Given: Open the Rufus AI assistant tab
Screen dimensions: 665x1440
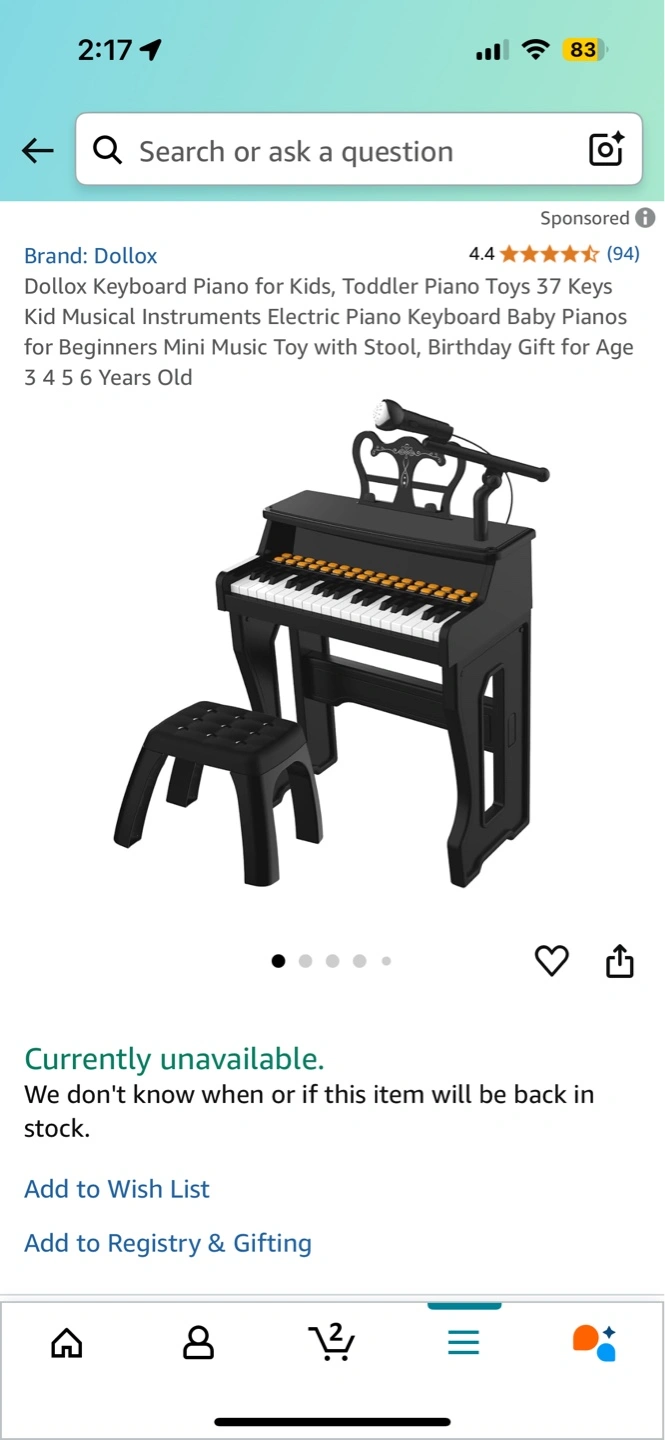Looking at the screenshot, I should tap(595, 1343).
